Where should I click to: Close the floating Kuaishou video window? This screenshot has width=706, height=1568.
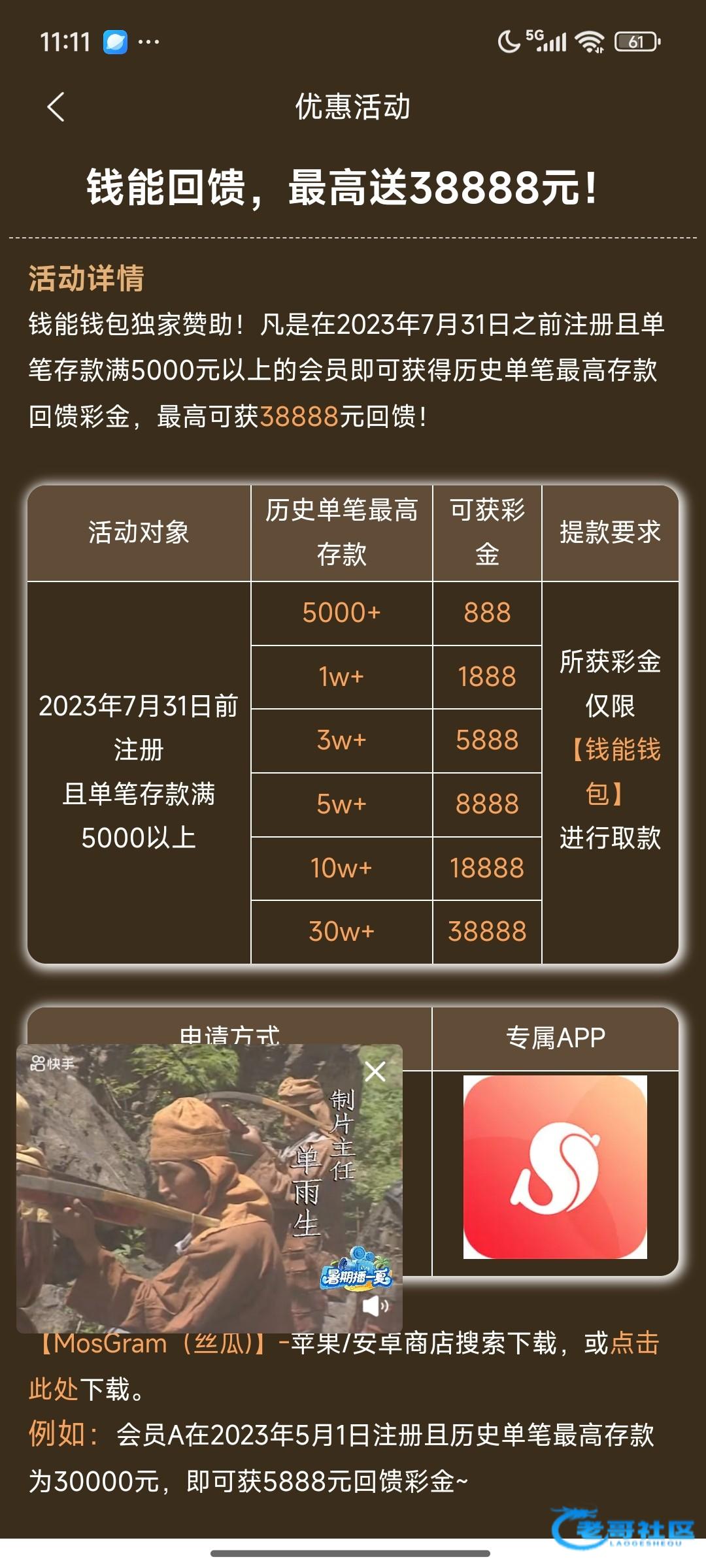pos(375,1071)
